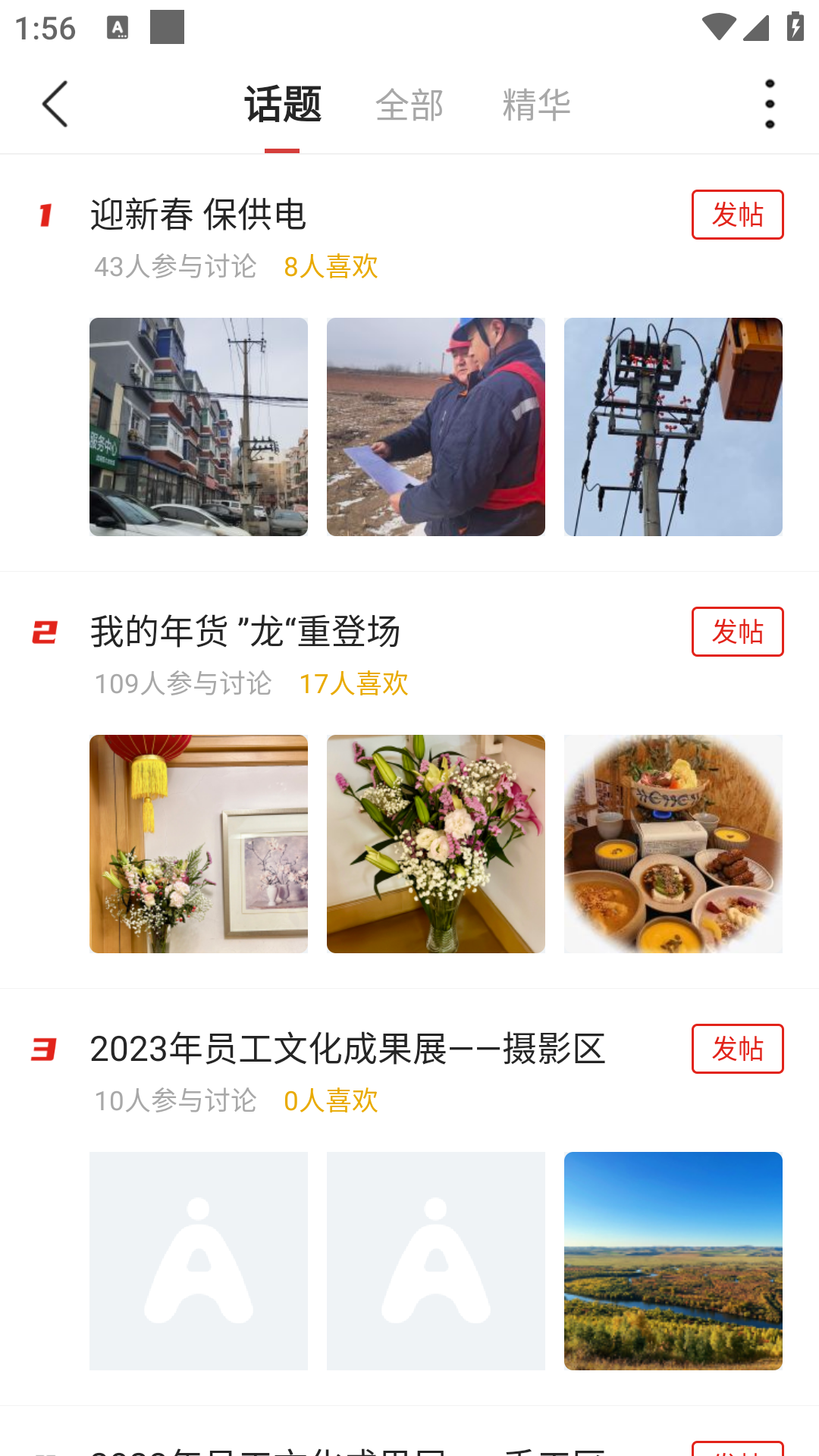This screenshot has height=1456, width=819.
Task: Open the 2023年员工文化成果展 摄影区 topic
Action: click(348, 1049)
